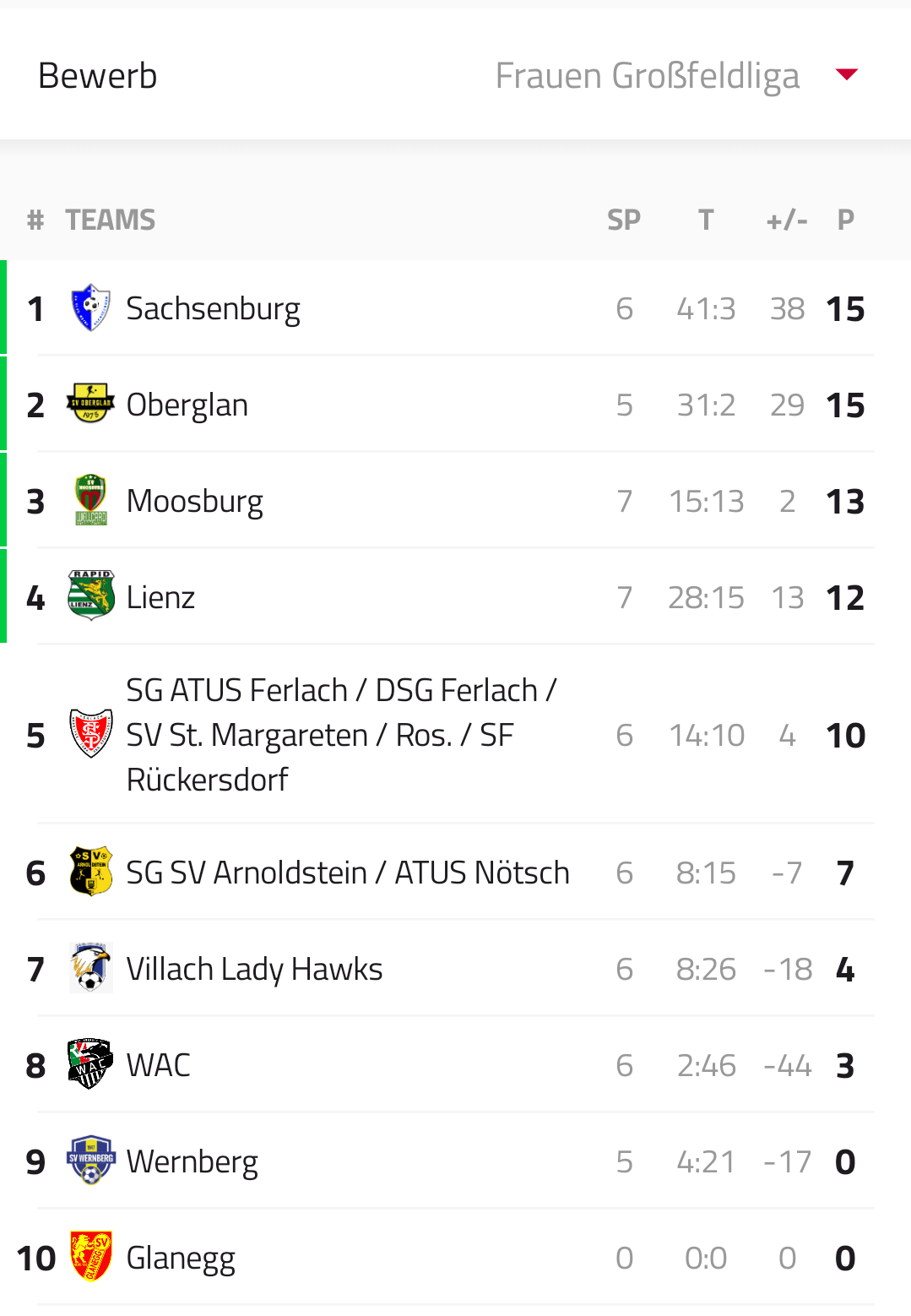Select the WAC team row

tap(159, 1066)
